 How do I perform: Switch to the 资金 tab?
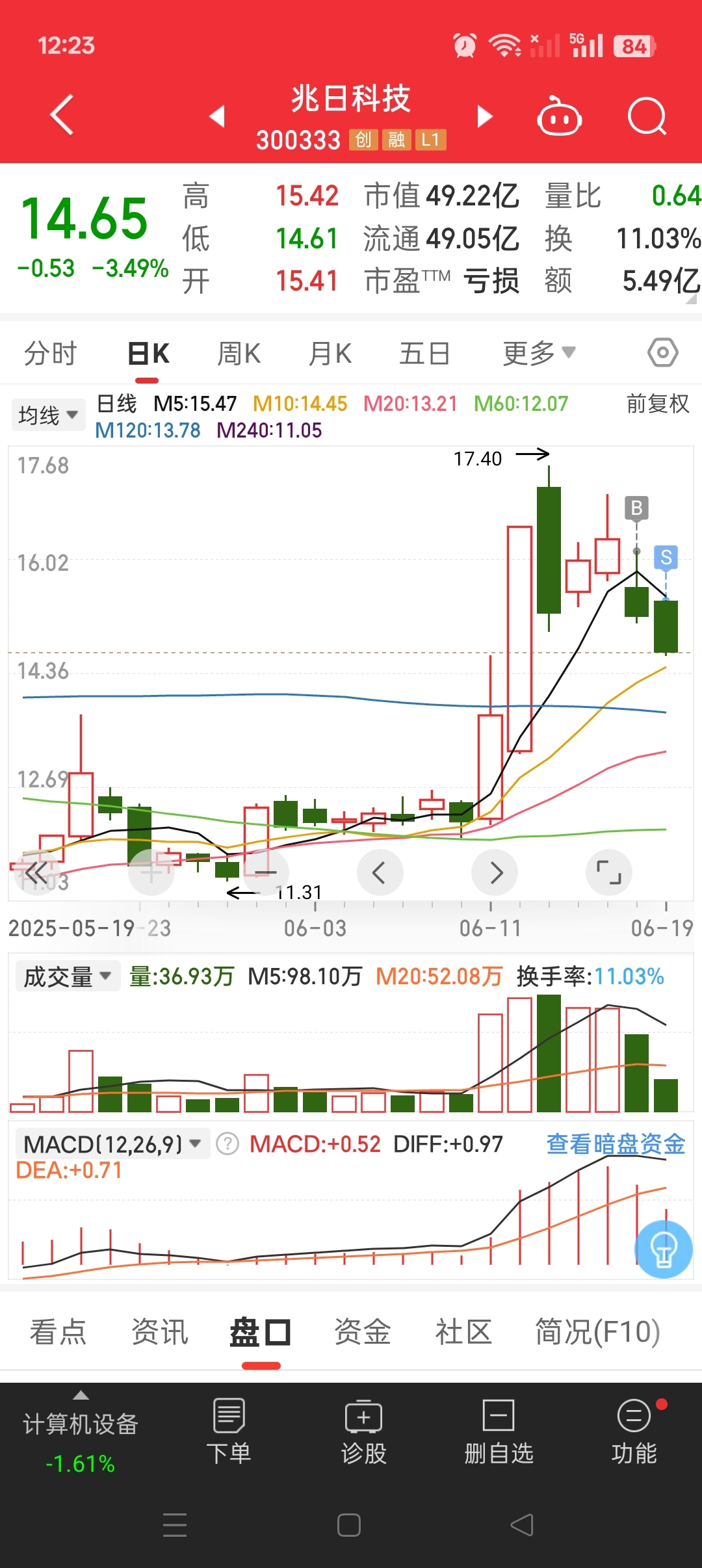point(362,1332)
